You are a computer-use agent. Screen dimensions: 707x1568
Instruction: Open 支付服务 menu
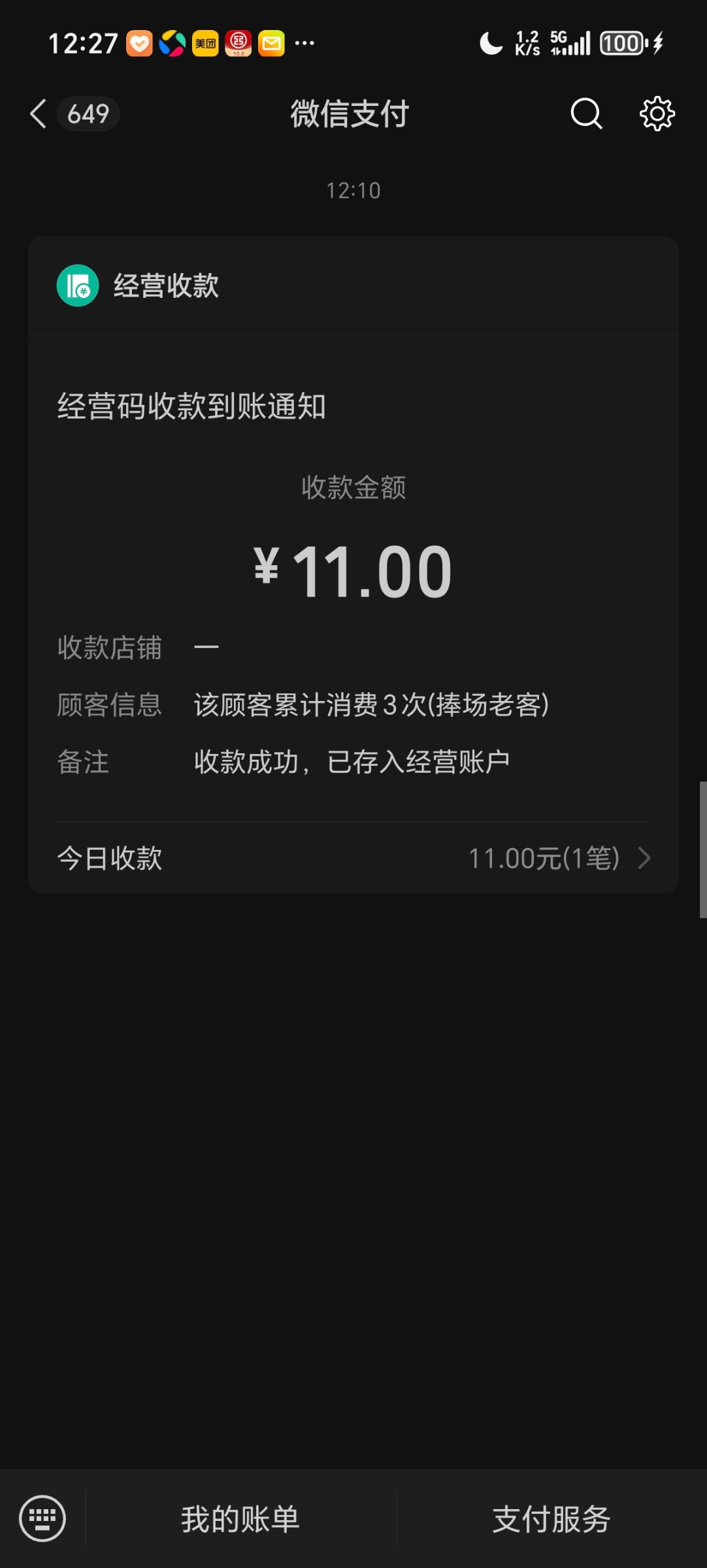[x=551, y=1519]
